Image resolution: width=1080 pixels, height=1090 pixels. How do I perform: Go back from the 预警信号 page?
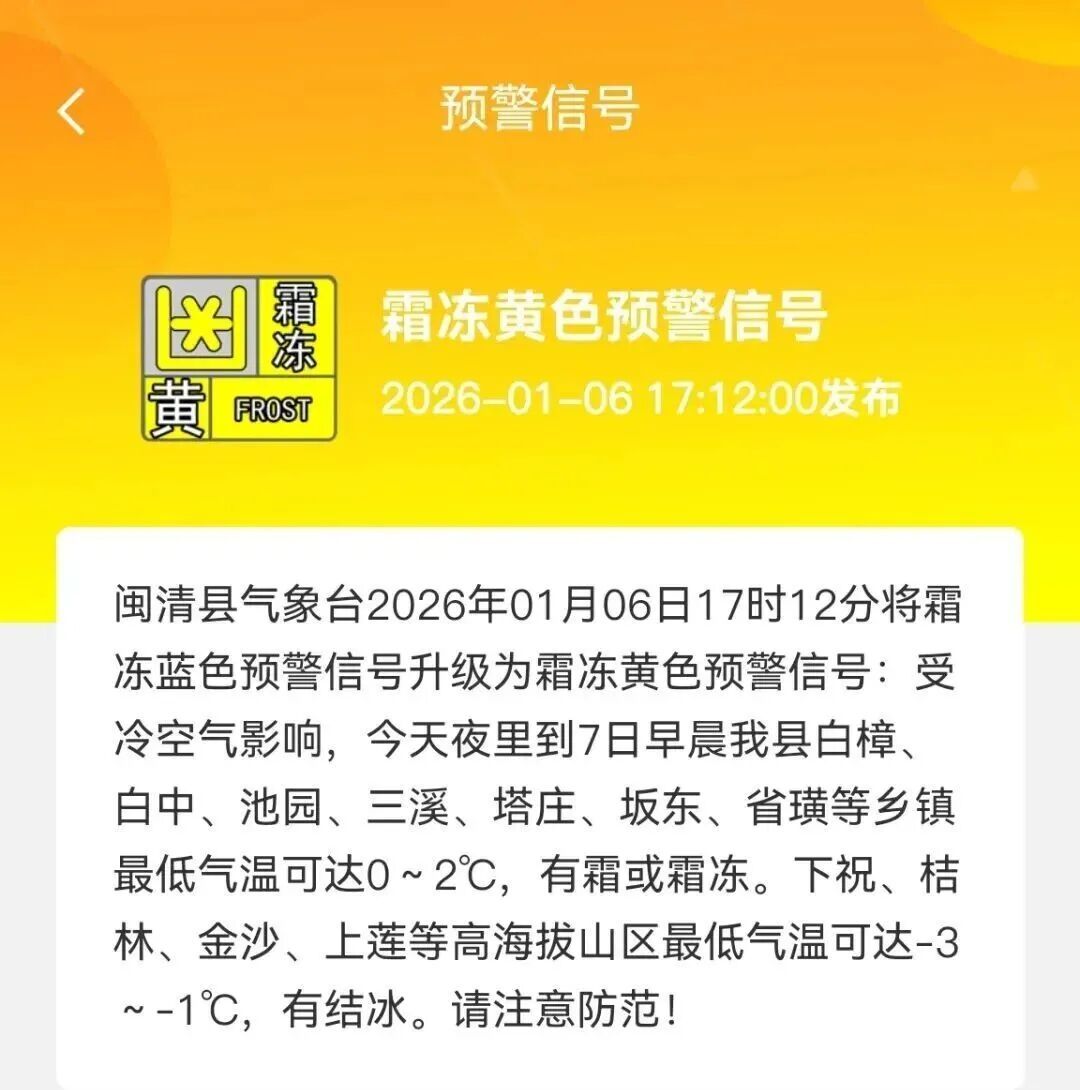pyautogui.click(x=71, y=110)
